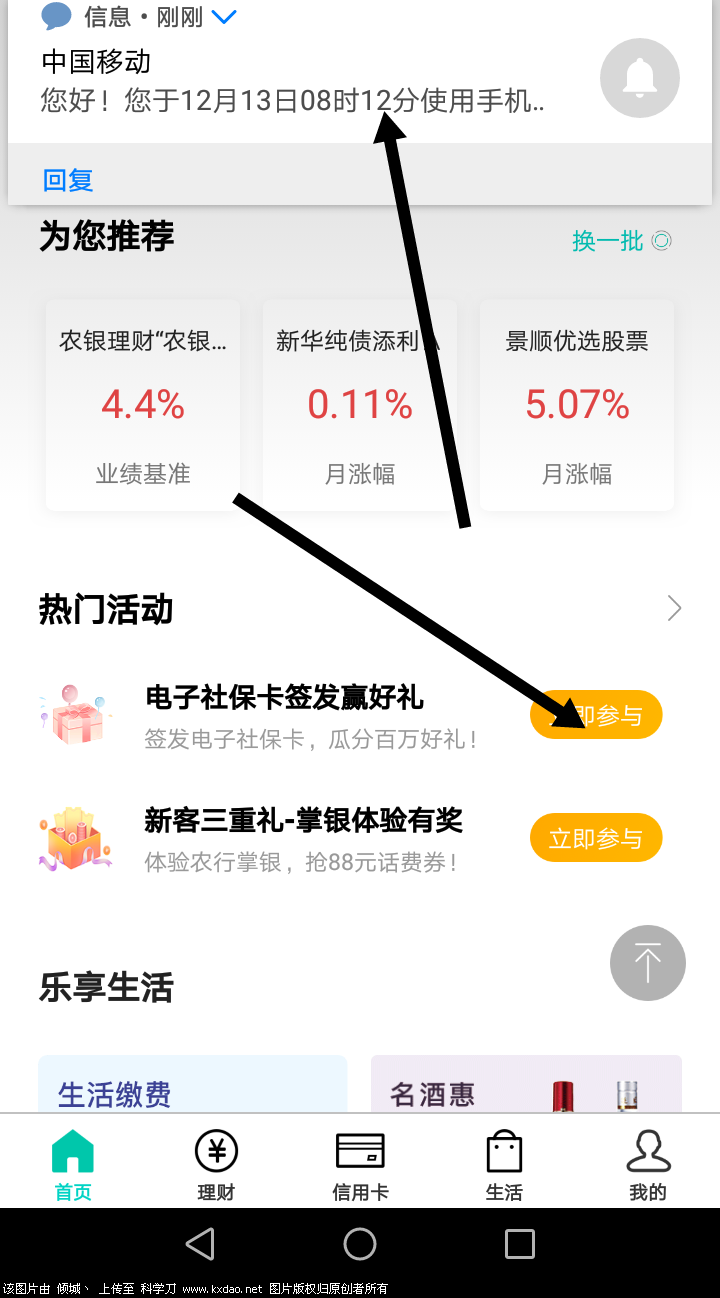Open the 新华纯债添利 0.11% fund card
The image size is (720, 1298).
(359, 406)
